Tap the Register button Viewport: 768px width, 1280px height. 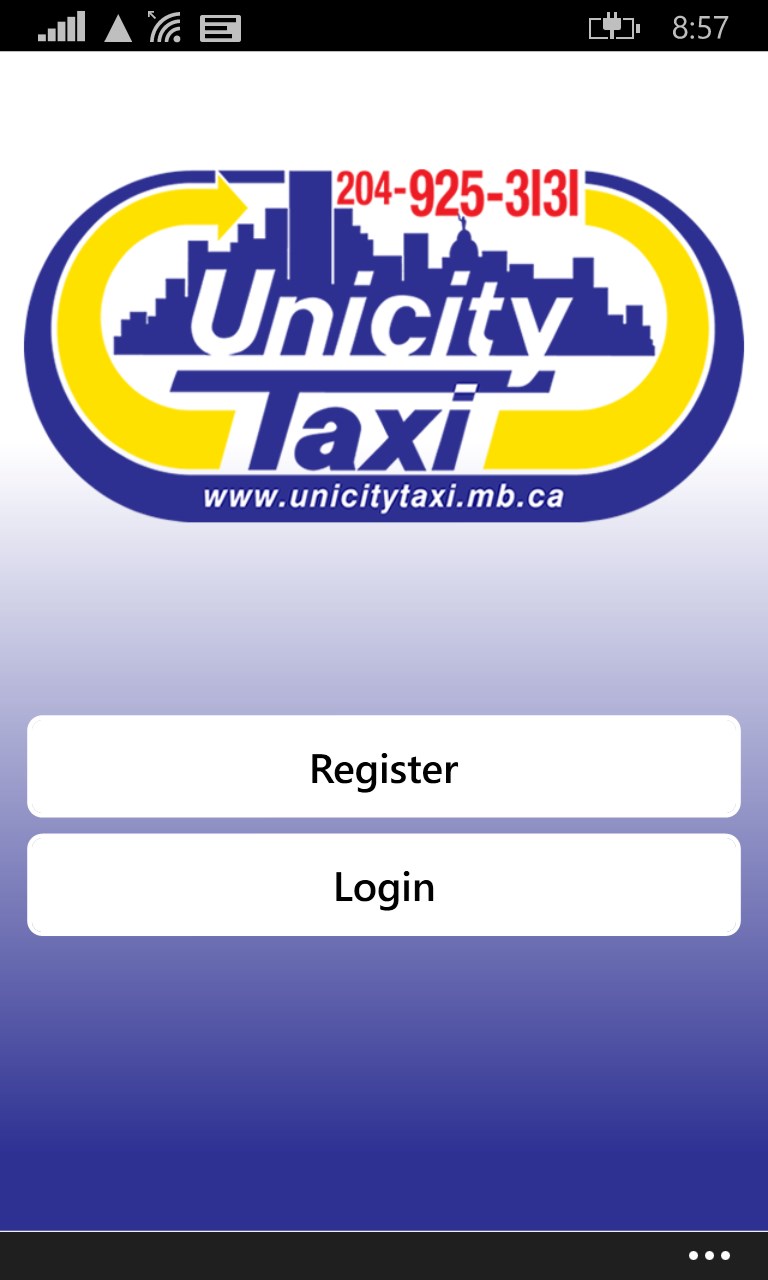(x=384, y=767)
